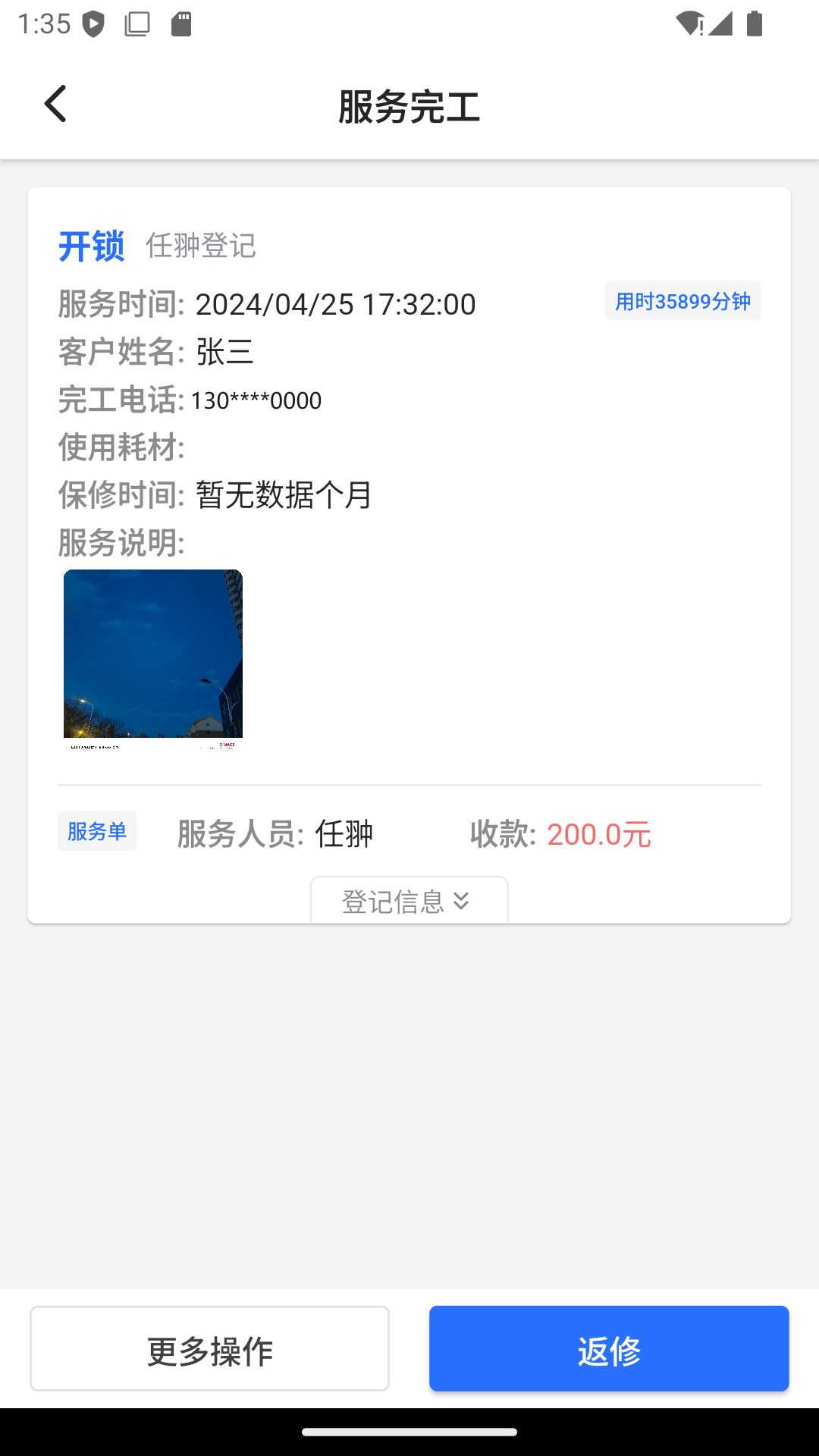Click the Wi-Fi status icon
This screenshot has height=1456, width=819.
pyautogui.click(x=689, y=24)
